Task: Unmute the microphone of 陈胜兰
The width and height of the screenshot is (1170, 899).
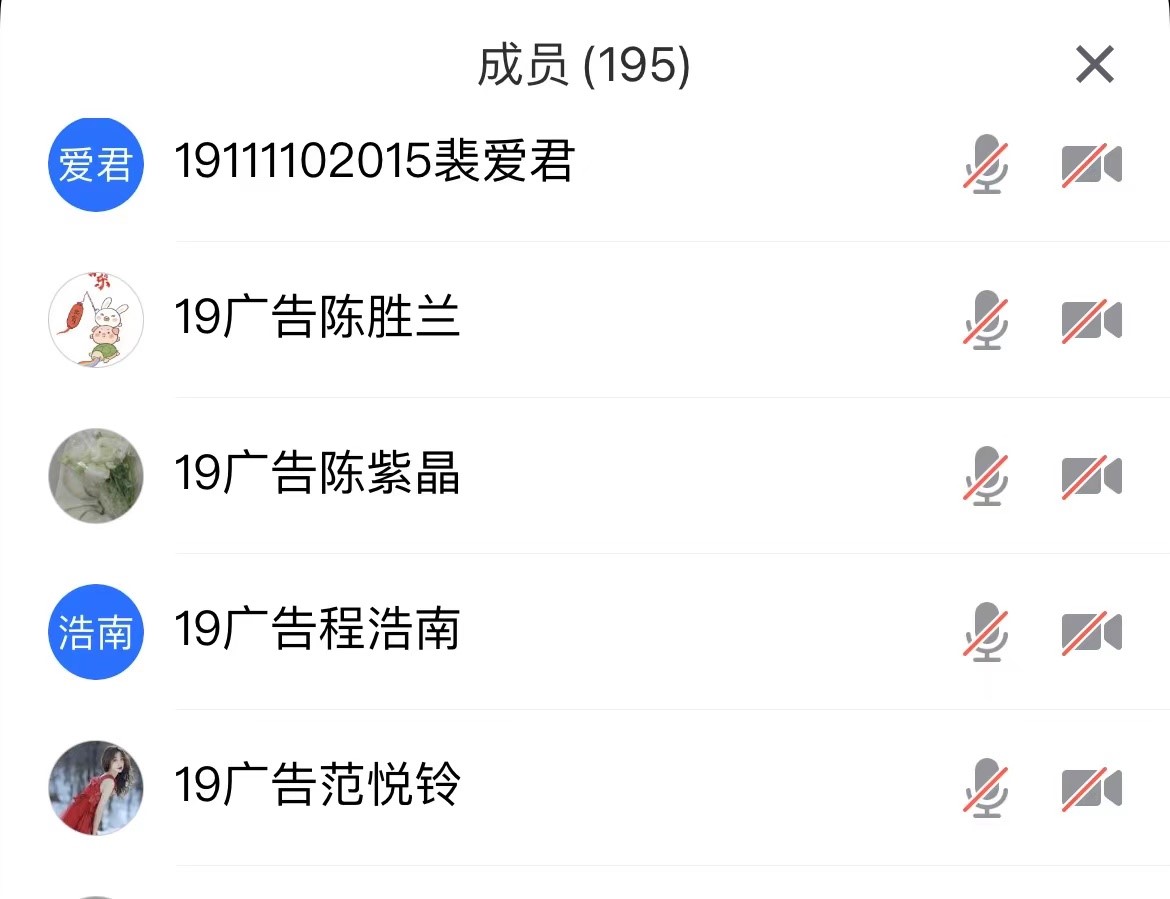Action: tap(986, 320)
